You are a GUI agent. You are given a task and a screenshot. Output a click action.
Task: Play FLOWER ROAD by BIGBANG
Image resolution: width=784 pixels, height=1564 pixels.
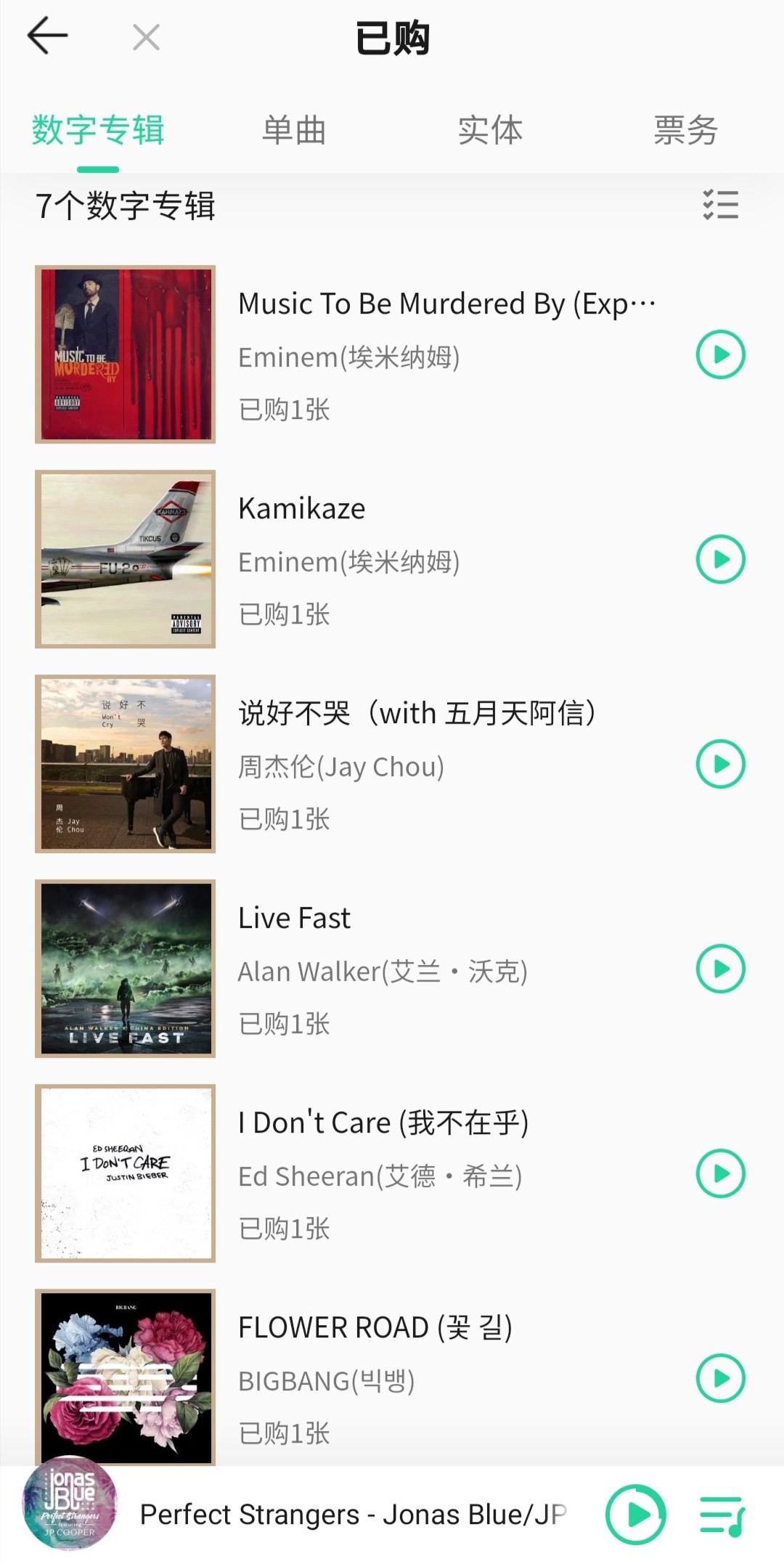[x=720, y=1378]
